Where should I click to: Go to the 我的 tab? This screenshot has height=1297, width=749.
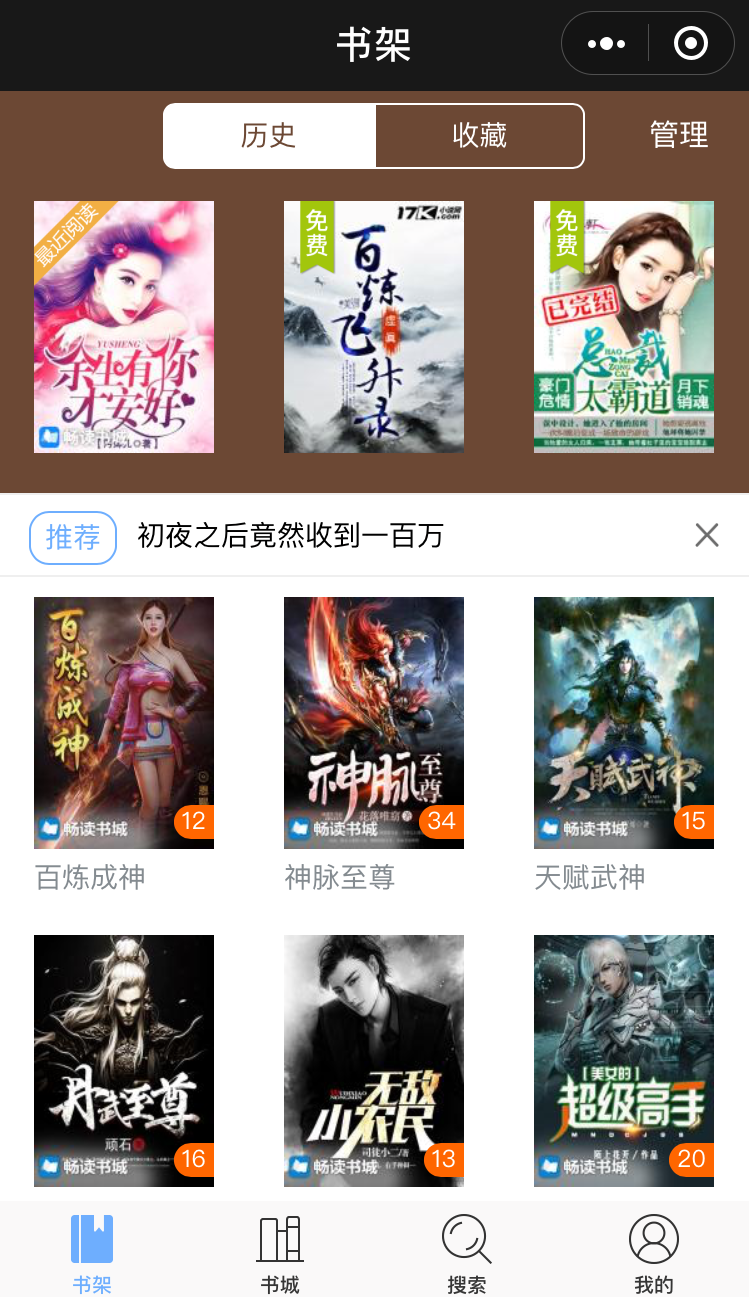click(x=654, y=1252)
